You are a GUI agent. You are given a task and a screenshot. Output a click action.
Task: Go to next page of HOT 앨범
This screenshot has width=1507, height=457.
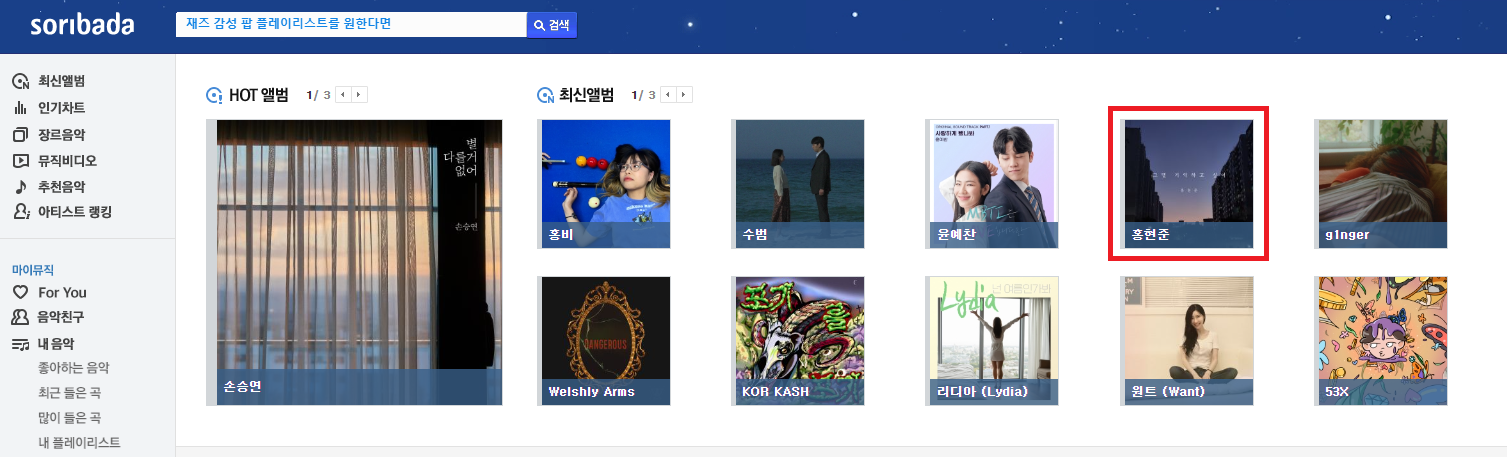tap(359, 95)
